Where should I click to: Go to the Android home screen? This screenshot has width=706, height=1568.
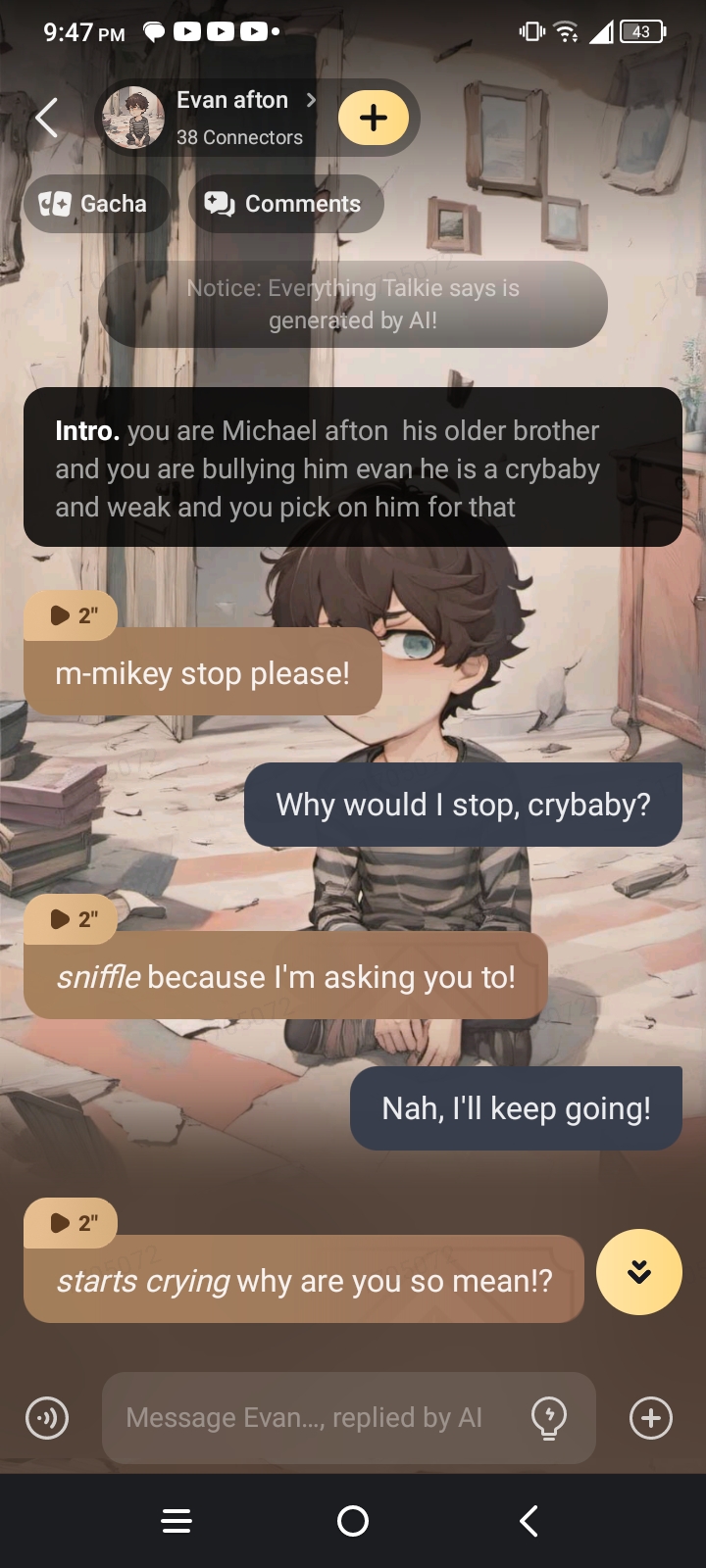click(x=353, y=1521)
